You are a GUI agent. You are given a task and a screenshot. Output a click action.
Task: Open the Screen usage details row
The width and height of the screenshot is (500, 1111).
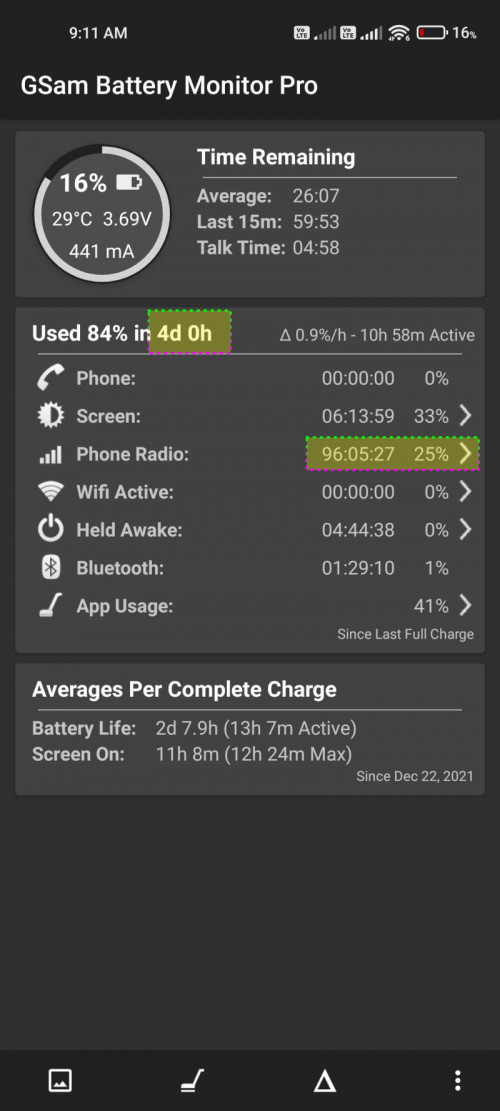point(249,416)
